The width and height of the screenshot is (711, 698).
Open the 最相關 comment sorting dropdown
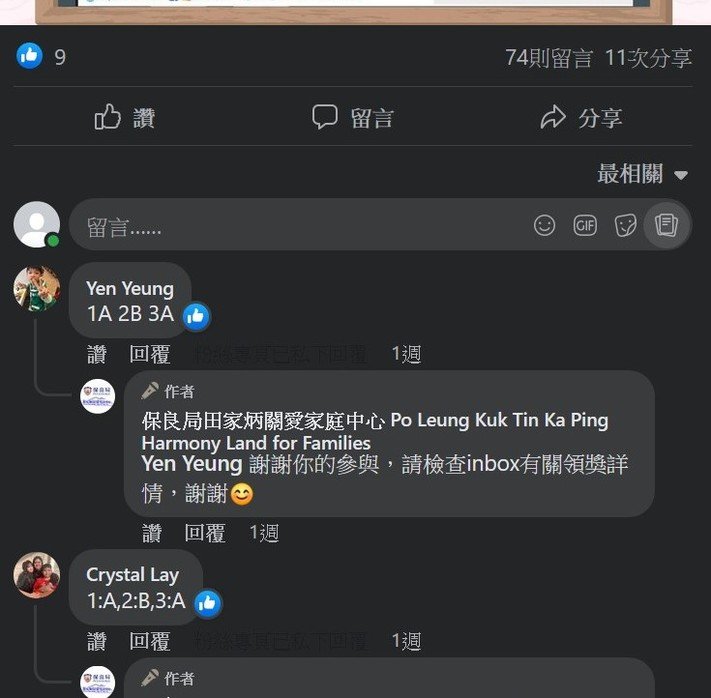click(x=642, y=175)
